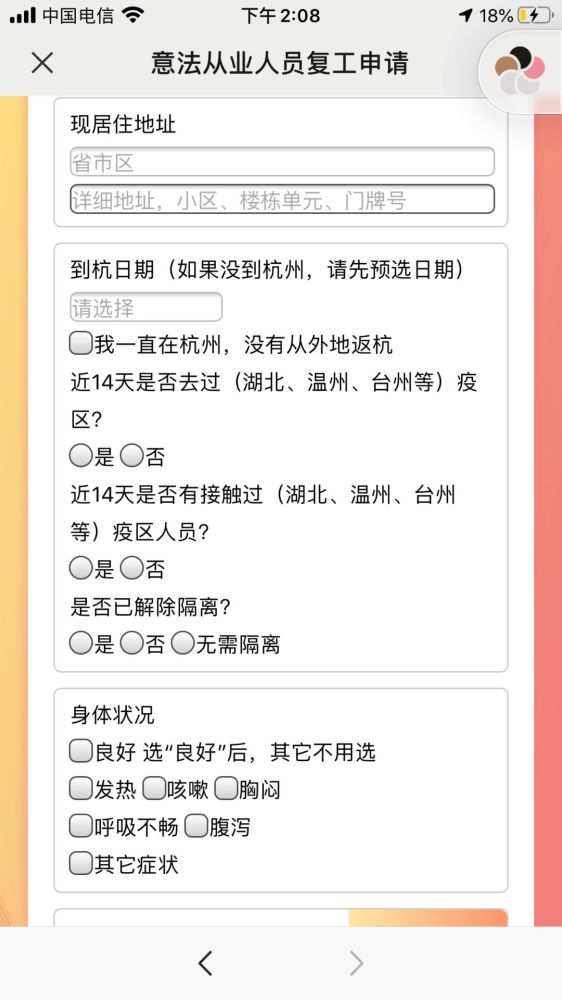Tap the 省市区 address field
The width and height of the screenshot is (562, 1000).
[282, 162]
